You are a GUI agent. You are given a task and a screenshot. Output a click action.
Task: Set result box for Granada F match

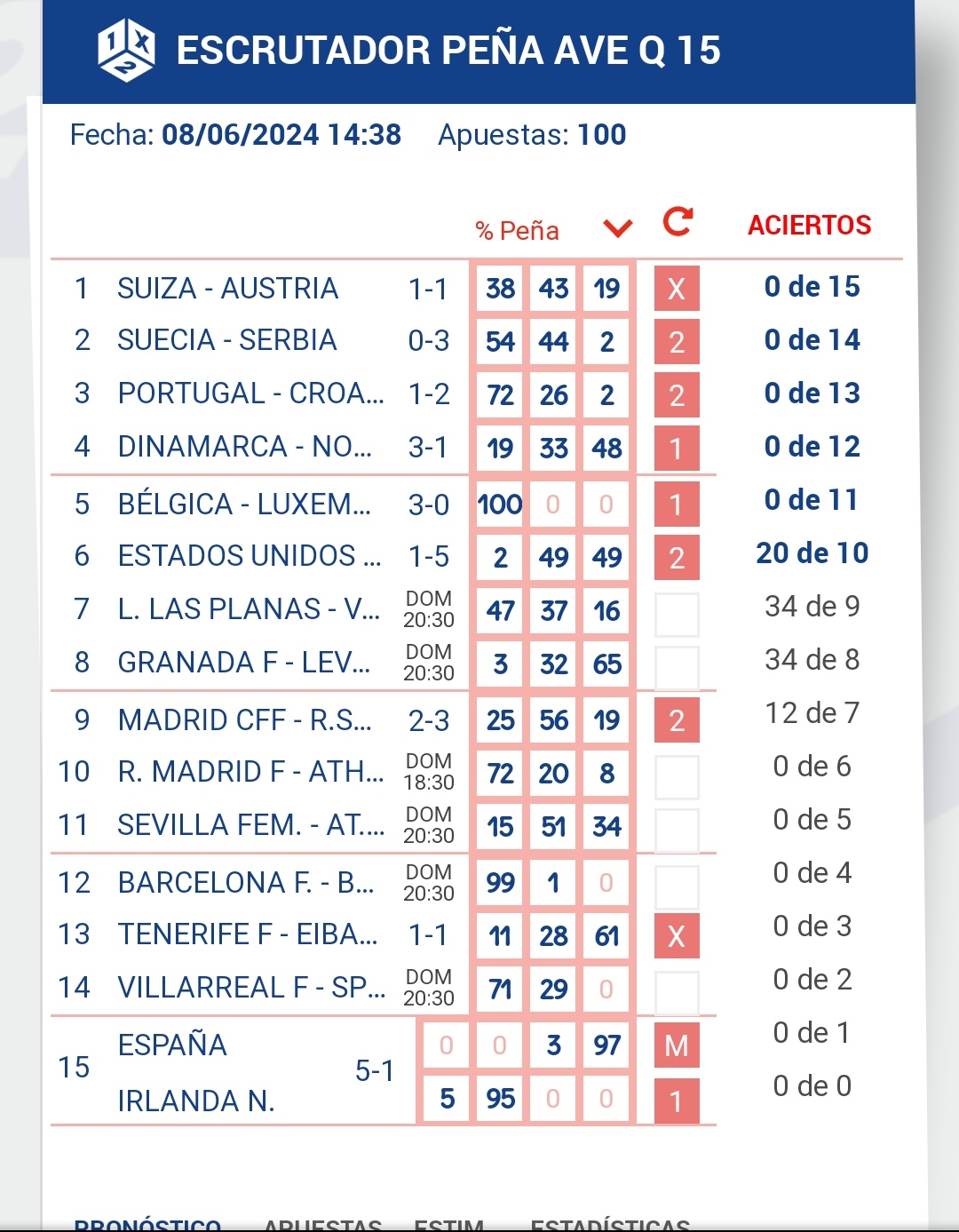click(x=677, y=667)
